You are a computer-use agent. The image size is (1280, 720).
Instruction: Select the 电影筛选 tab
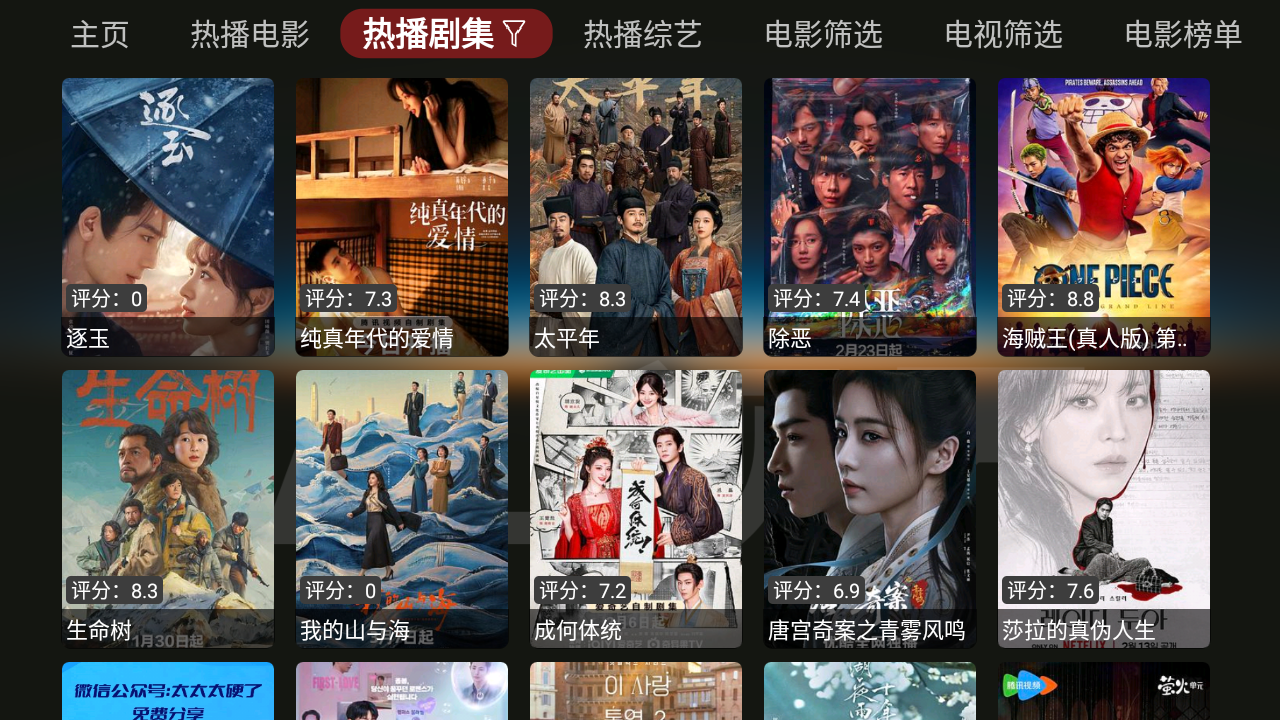pyautogui.click(x=823, y=35)
